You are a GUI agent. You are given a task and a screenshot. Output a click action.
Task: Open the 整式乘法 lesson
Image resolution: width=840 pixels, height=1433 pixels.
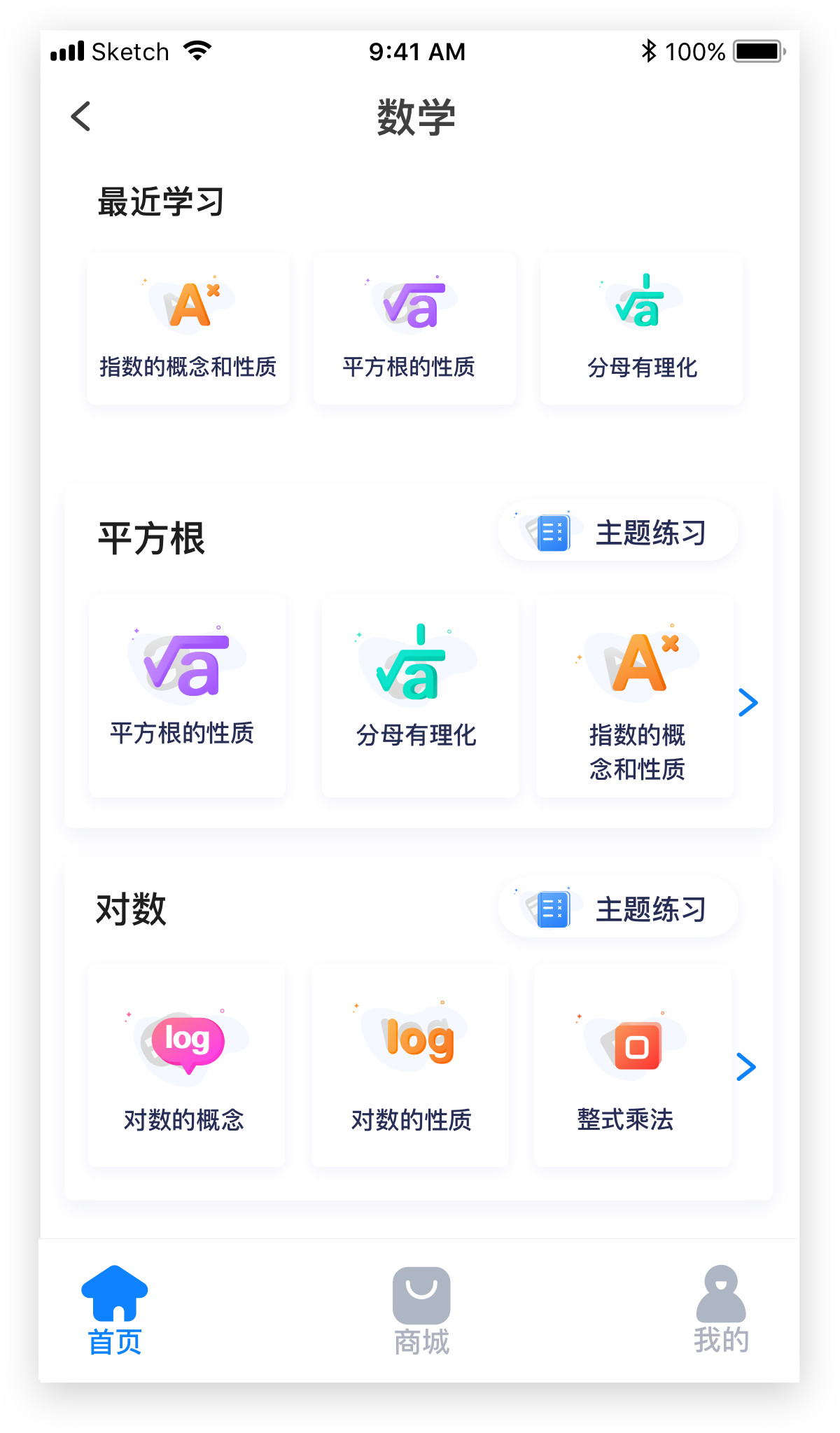pyautogui.click(x=632, y=1065)
